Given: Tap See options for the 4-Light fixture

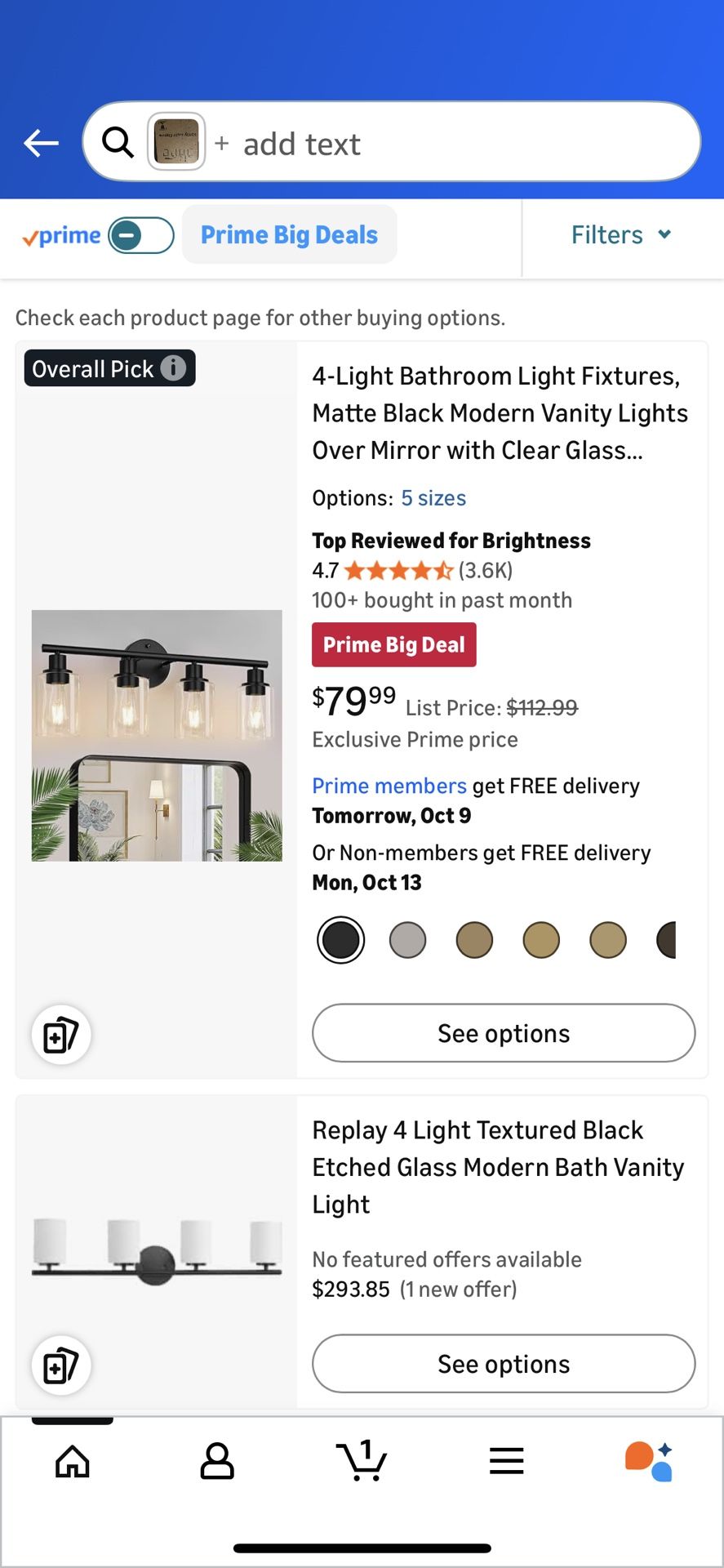Looking at the screenshot, I should coord(503,1033).
